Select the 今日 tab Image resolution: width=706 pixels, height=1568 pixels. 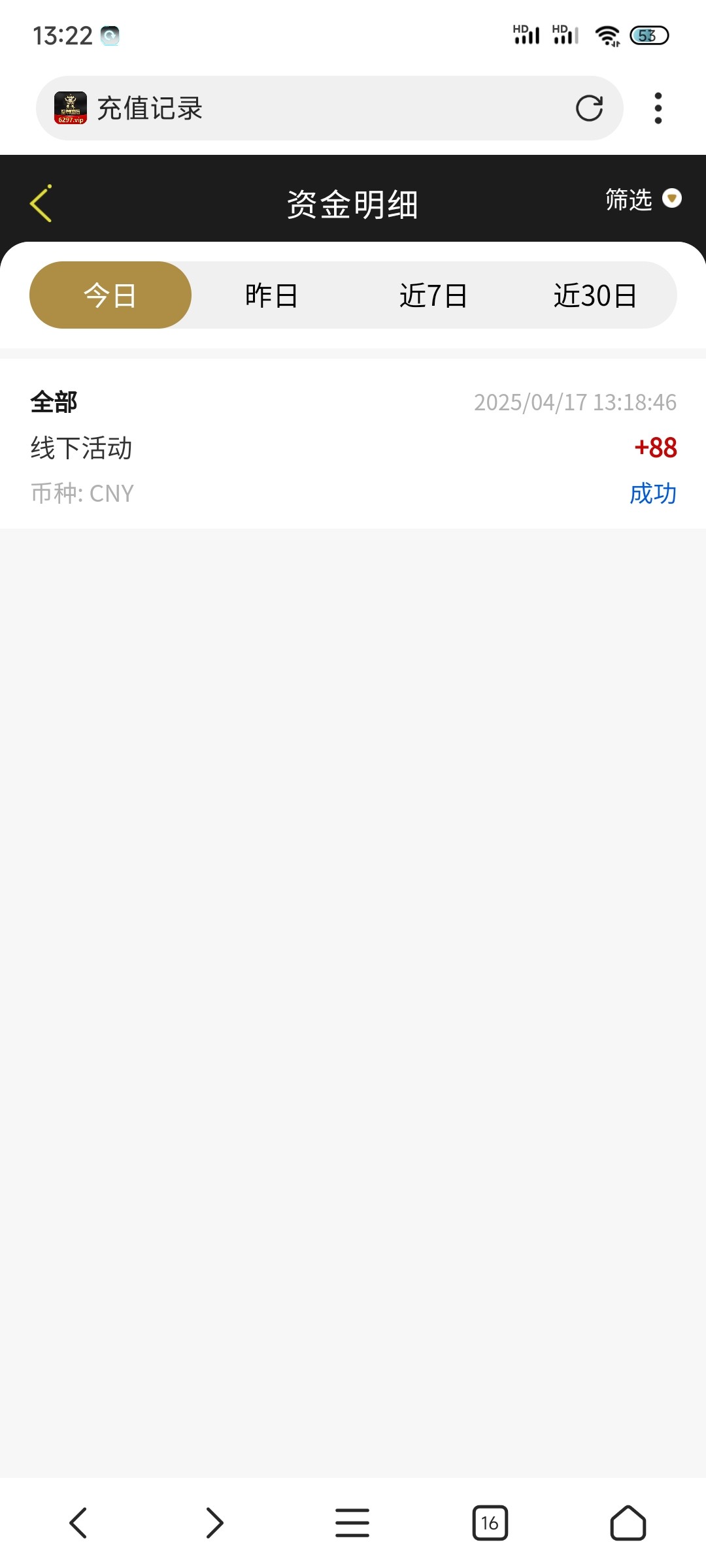[110, 295]
